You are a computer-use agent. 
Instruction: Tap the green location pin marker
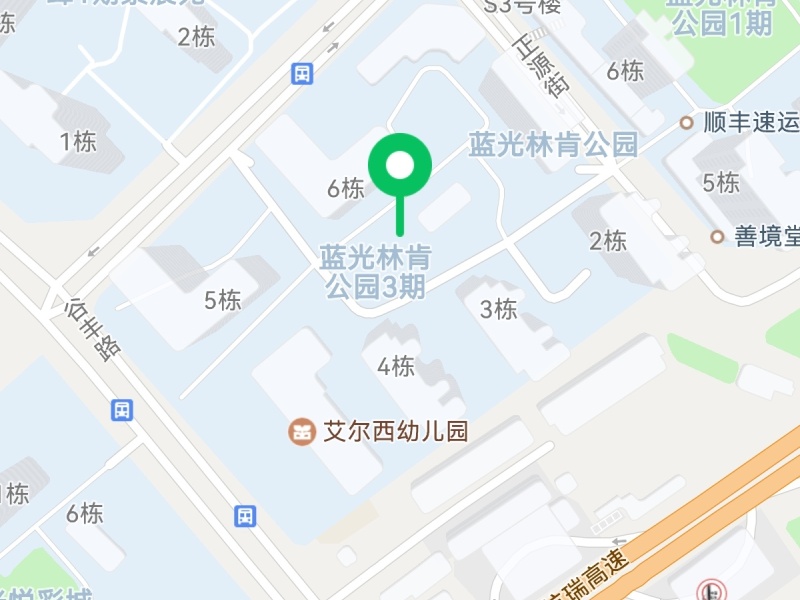click(x=400, y=166)
